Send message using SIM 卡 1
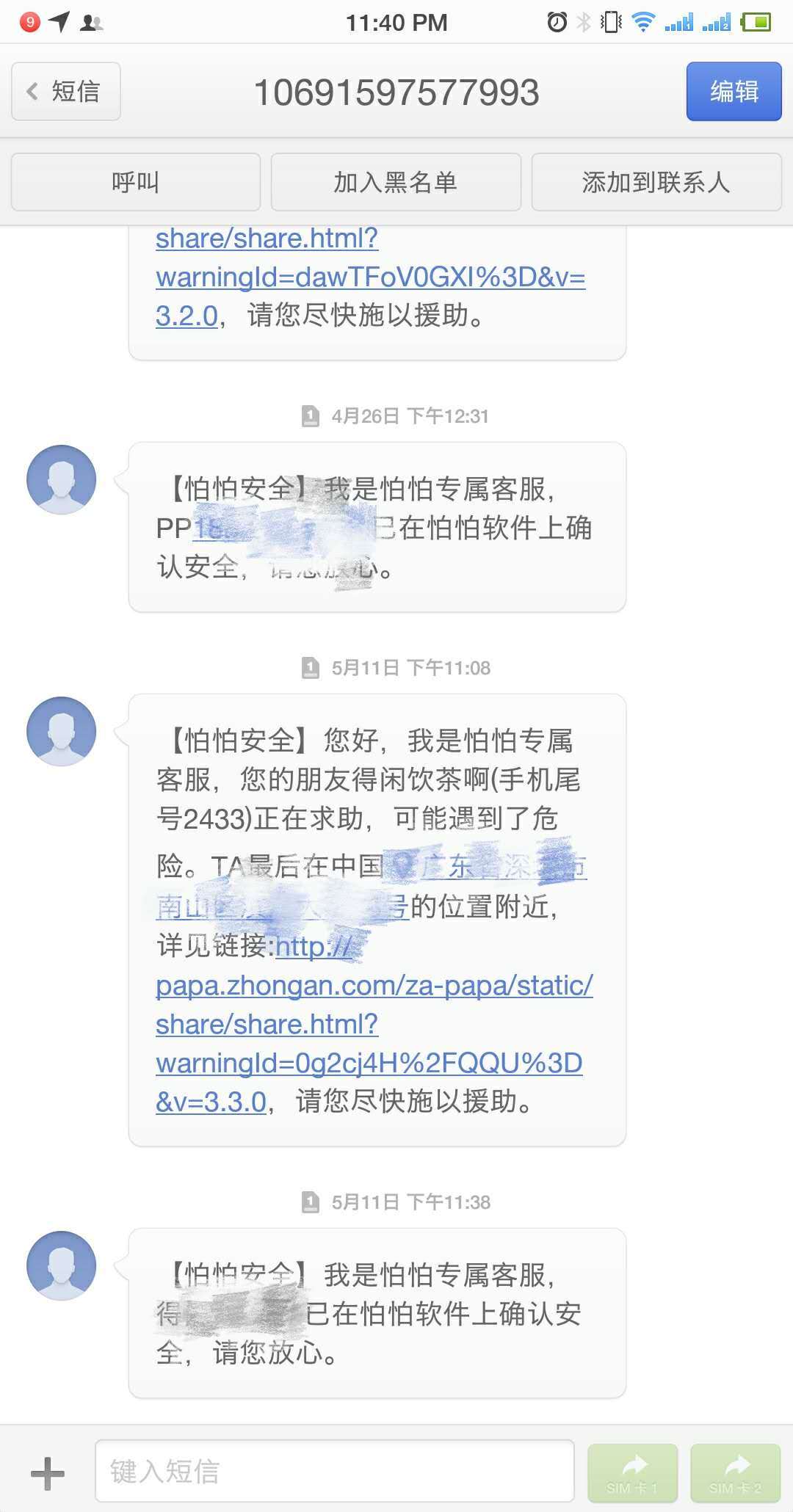The width and height of the screenshot is (793, 1512). [632, 1472]
